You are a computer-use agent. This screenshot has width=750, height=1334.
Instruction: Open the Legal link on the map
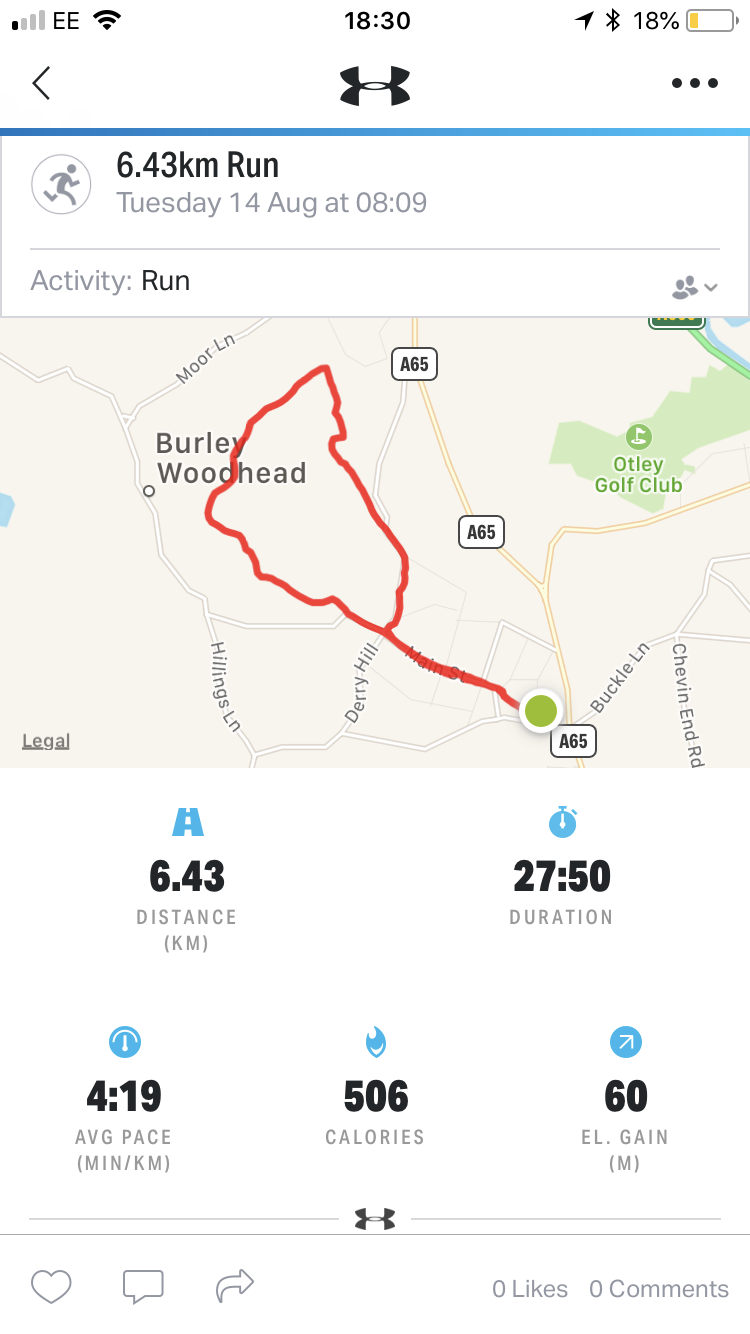point(46,741)
